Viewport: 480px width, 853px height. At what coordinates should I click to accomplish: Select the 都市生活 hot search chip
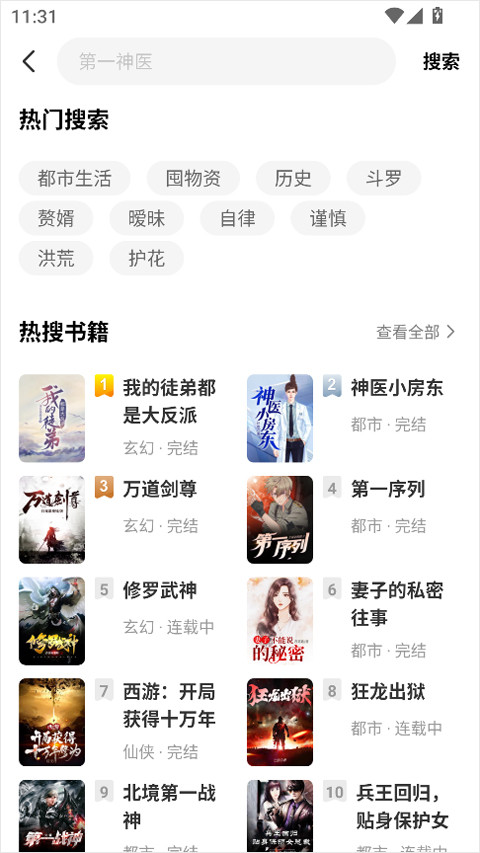[x=75, y=178]
